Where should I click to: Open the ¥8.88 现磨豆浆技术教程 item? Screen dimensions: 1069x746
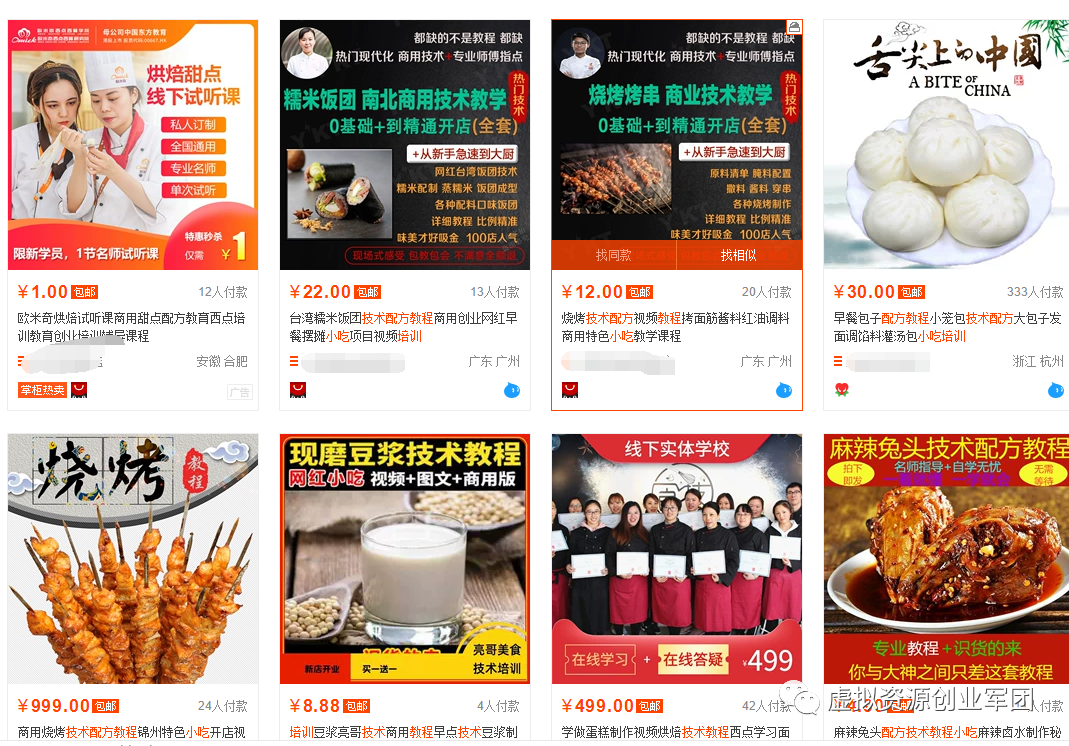pyautogui.click(x=404, y=558)
